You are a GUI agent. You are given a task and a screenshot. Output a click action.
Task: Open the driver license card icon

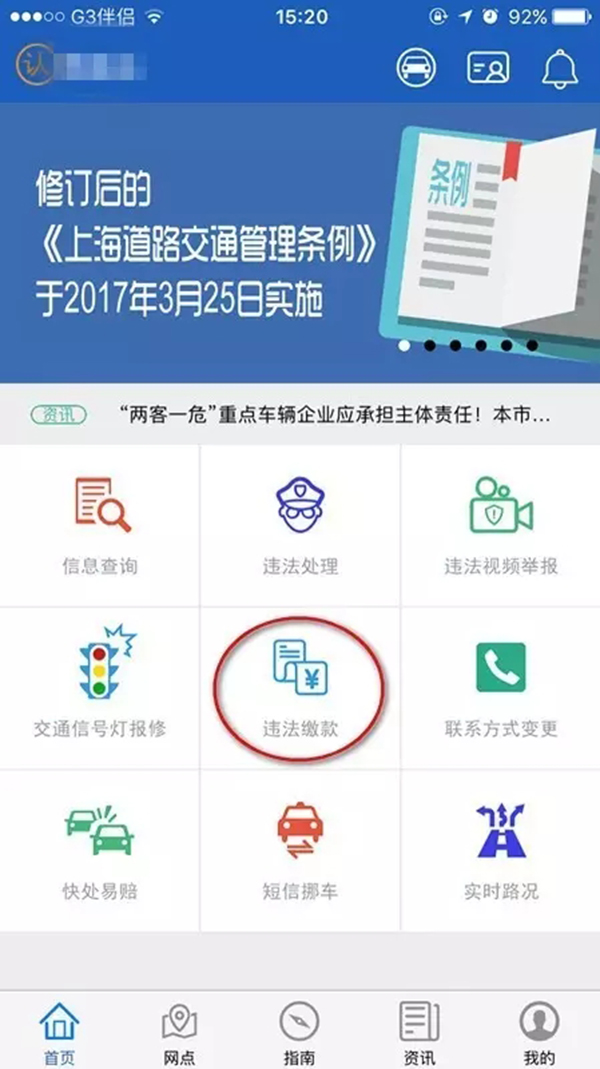coord(488,67)
